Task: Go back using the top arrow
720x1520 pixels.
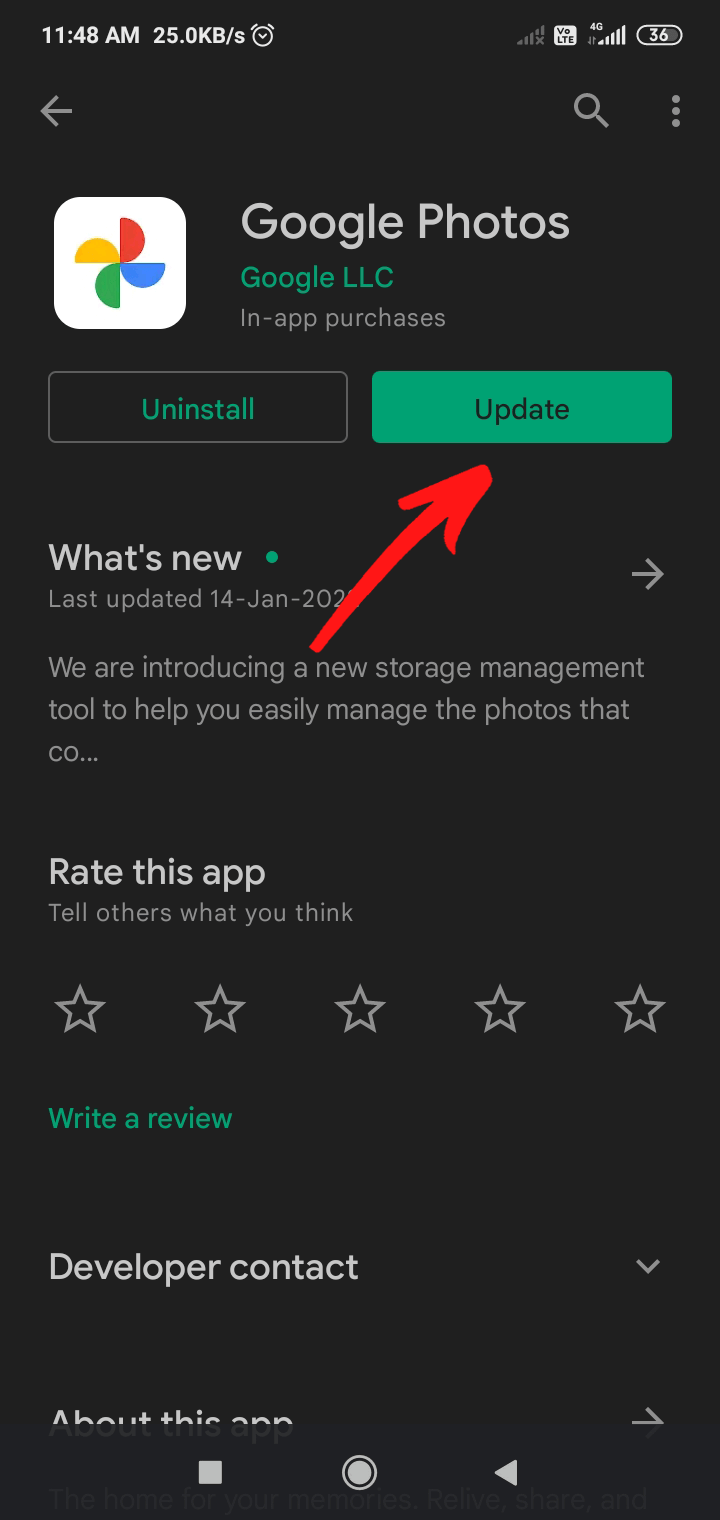Action: pyautogui.click(x=56, y=111)
